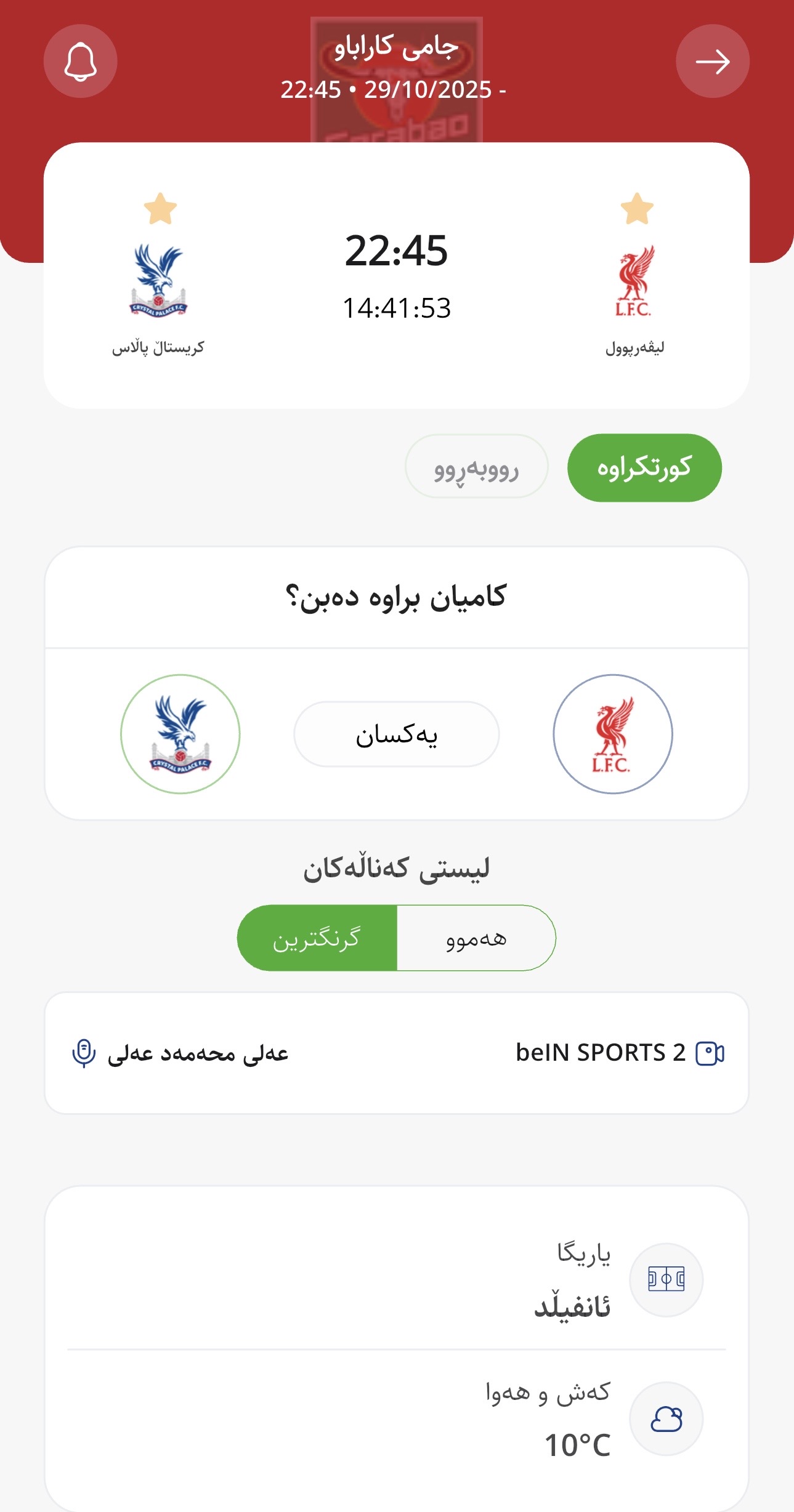This screenshot has width=794, height=1512.
Task: Select the گرنگترین channels filter
Action: pos(317,938)
